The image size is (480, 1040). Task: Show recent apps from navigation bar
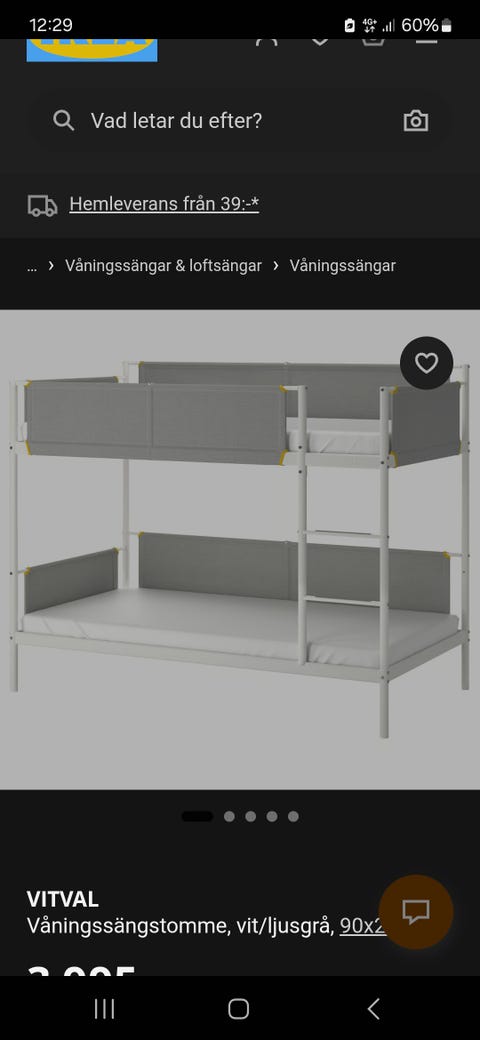[x=105, y=1009]
